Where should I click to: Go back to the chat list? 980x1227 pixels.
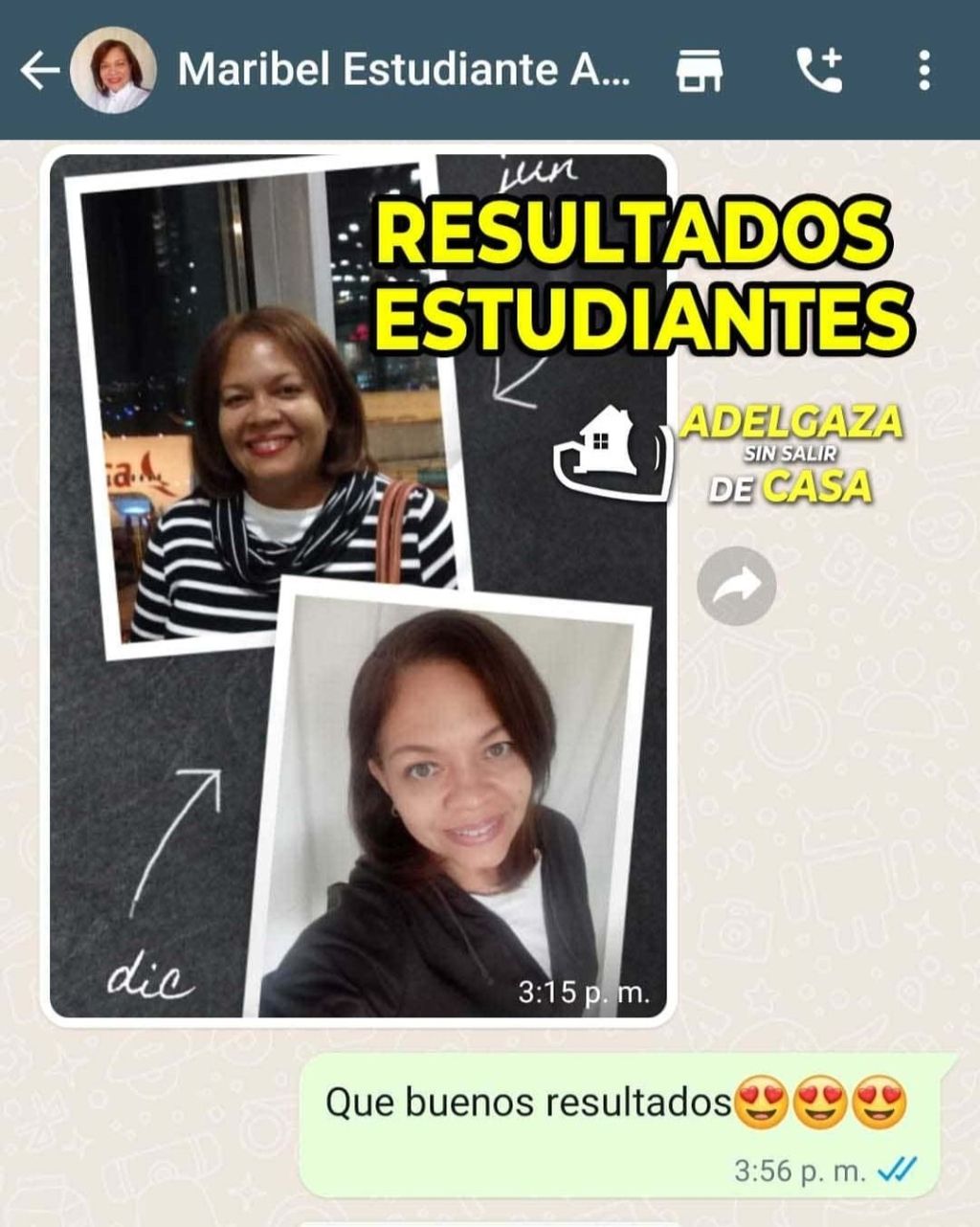click(x=38, y=71)
